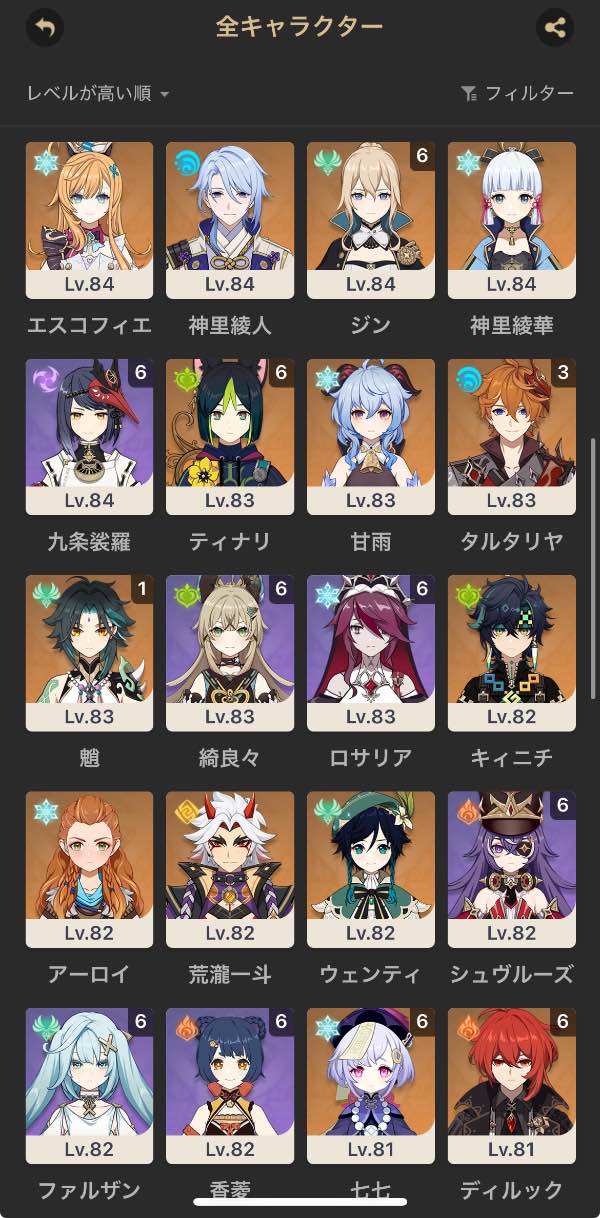Screen dimensions: 600x1218
Task: Open the 九条裟羅 character card
Action: coord(89,437)
